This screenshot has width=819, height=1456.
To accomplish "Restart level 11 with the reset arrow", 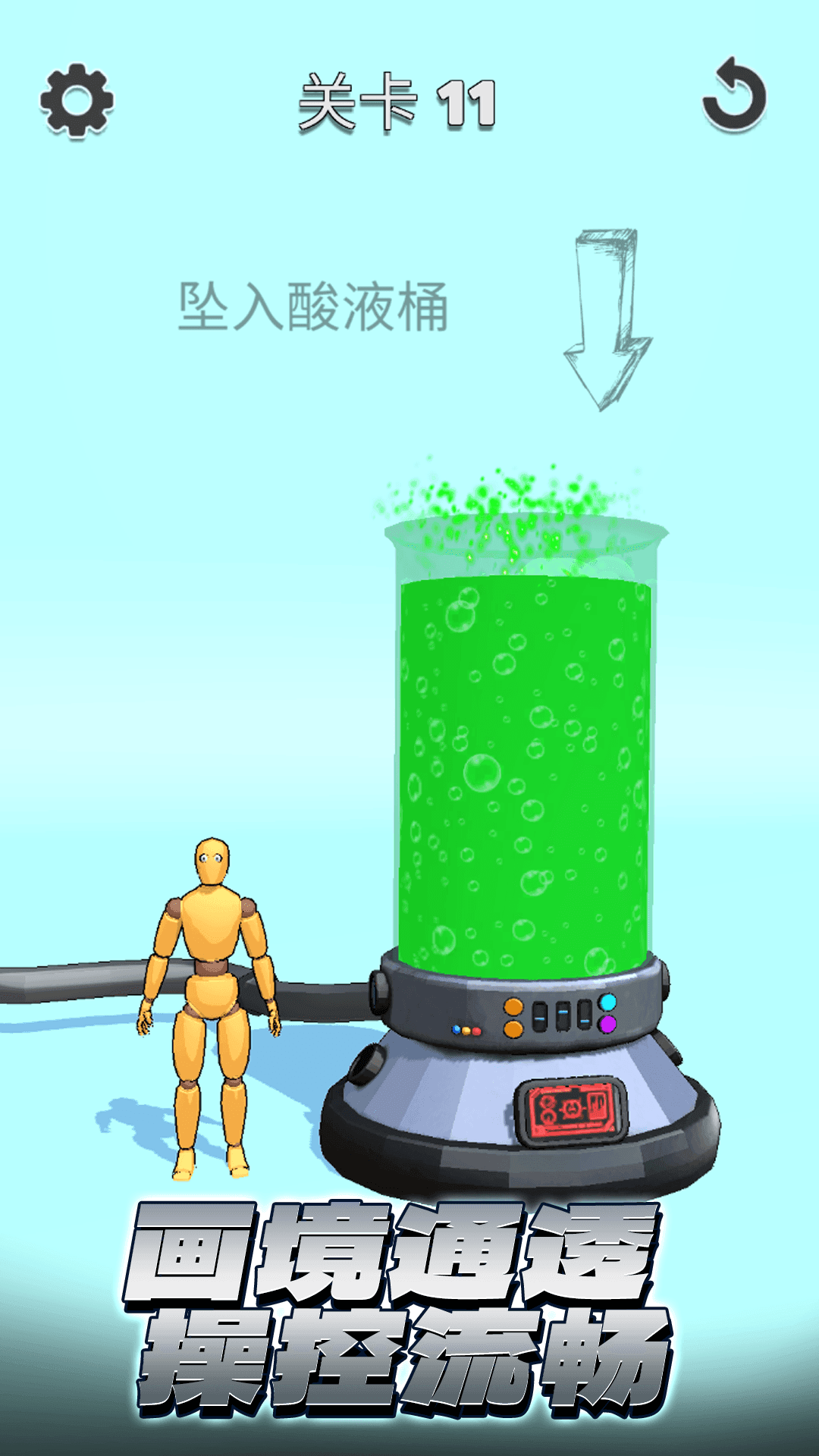I will pos(734,96).
